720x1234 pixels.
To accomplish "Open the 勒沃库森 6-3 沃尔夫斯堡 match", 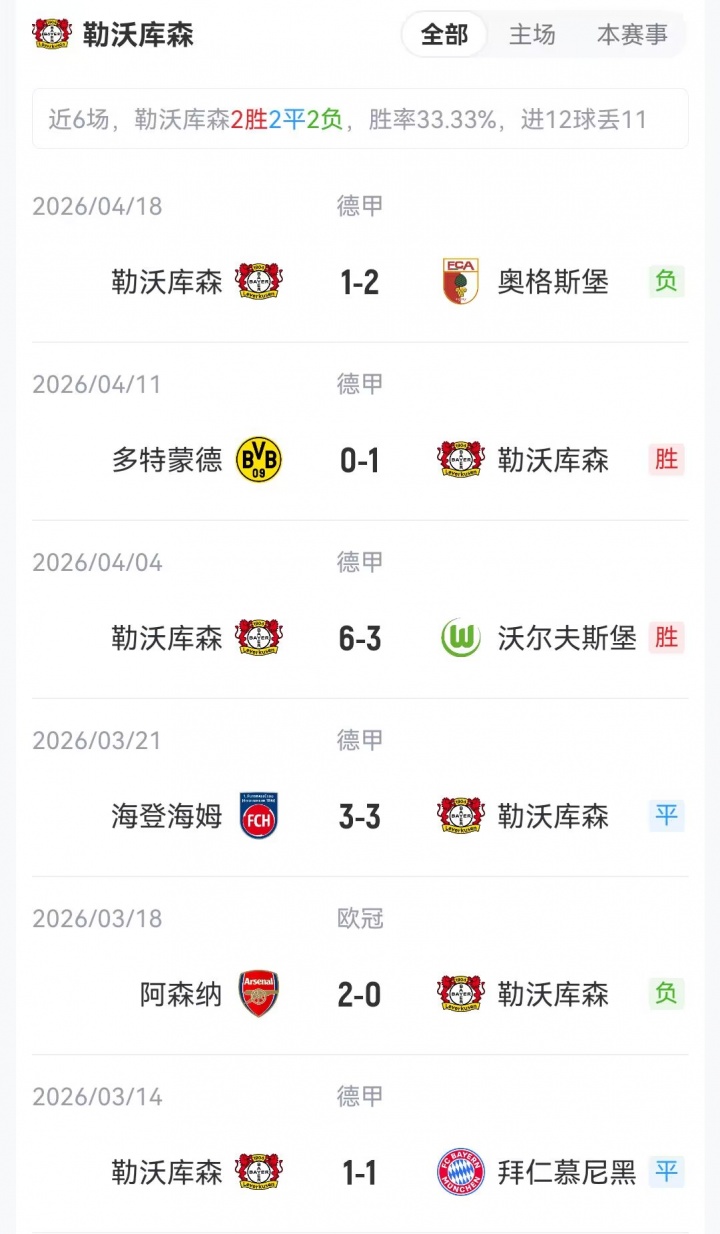I will pos(360,638).
